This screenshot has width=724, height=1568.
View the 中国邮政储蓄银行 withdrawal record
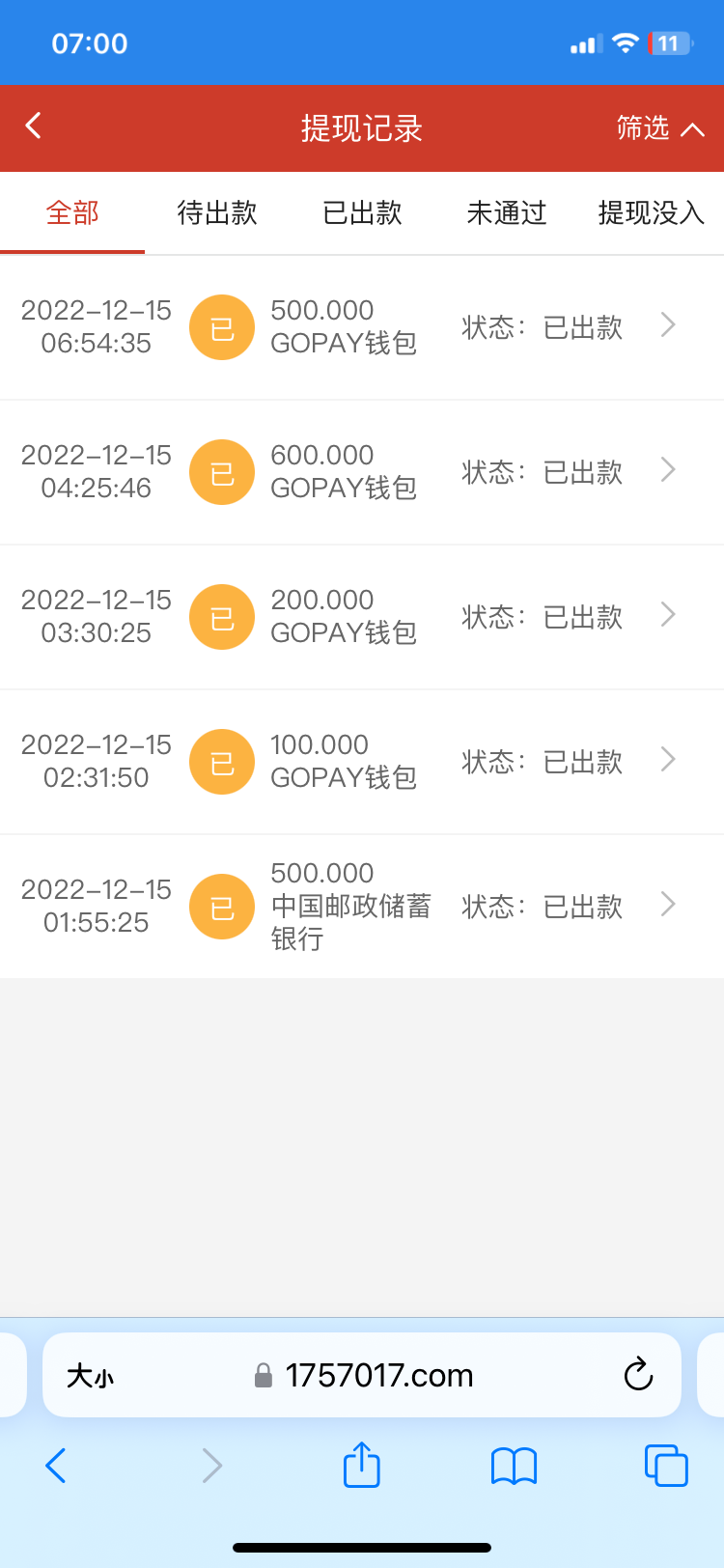pyautogui.click(x=362, y=907)
